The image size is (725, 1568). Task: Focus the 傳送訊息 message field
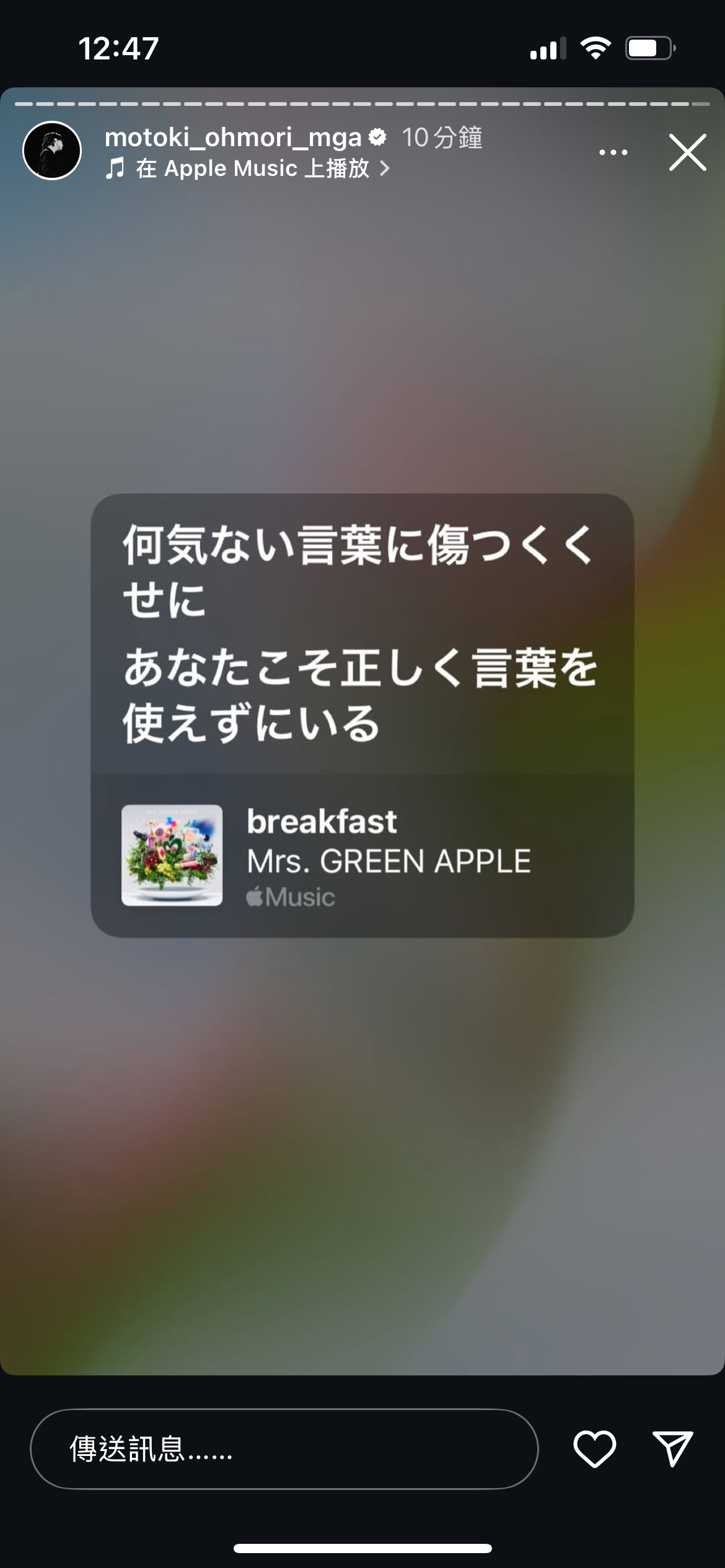(x=284, y=1449)
